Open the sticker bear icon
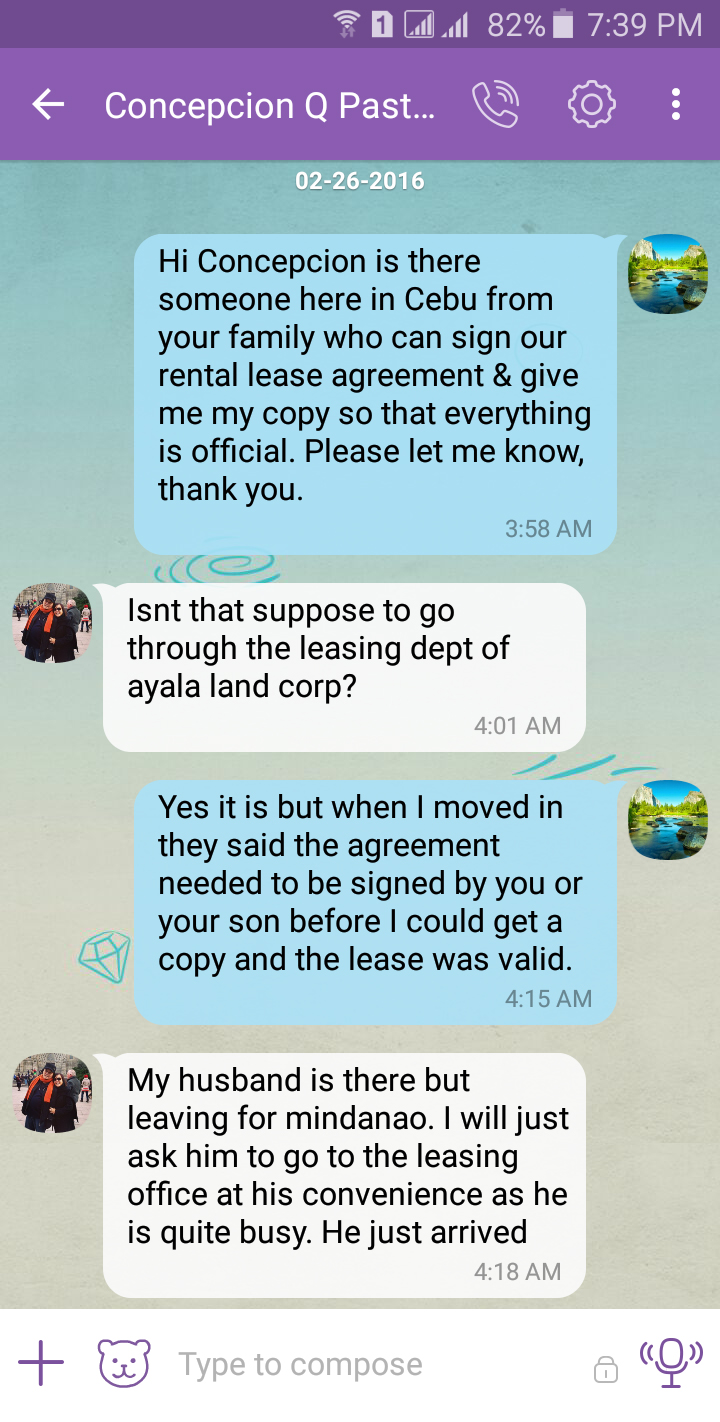The image size is (720, 1422). 124,1363
